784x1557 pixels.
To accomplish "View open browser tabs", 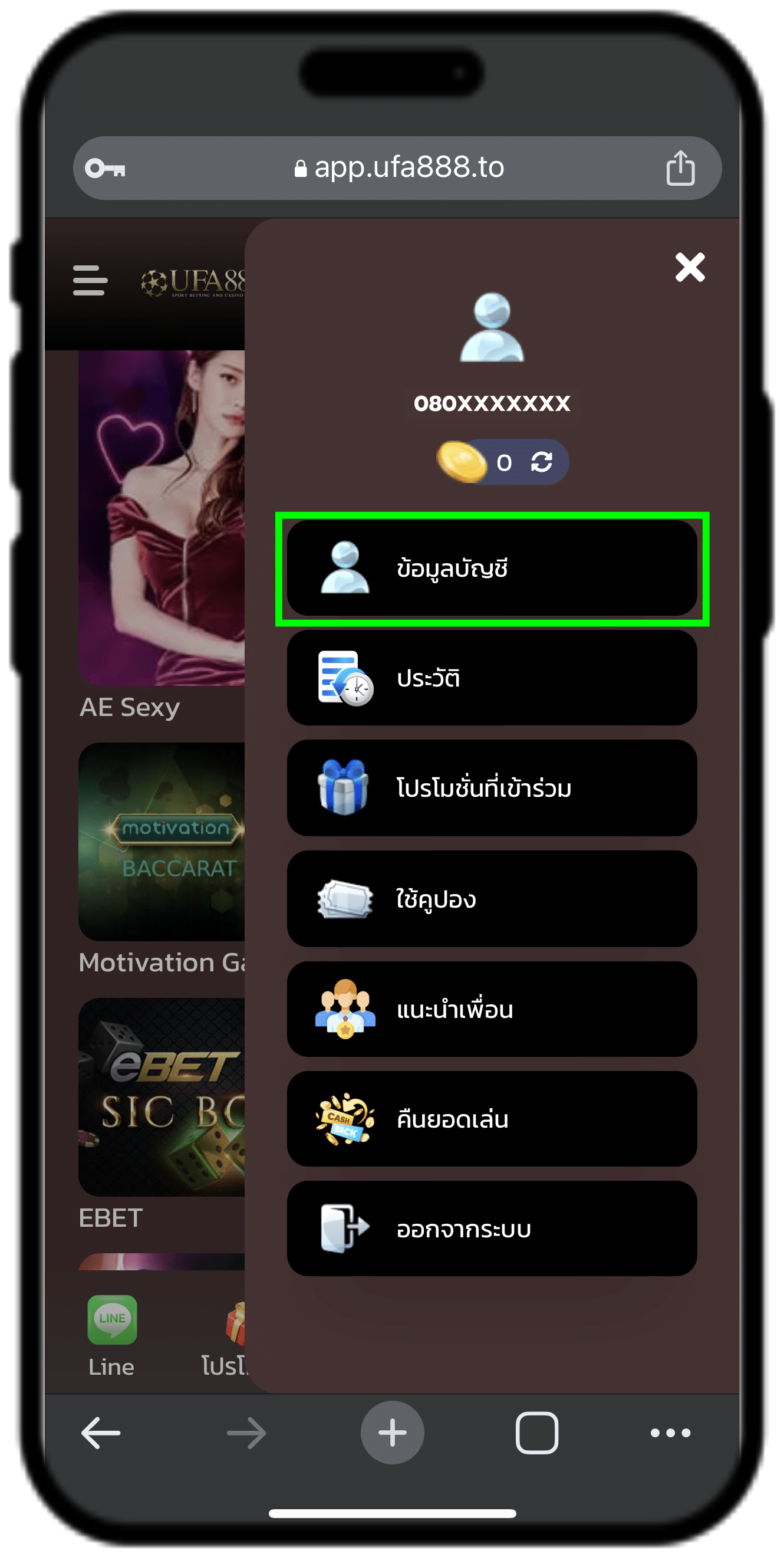I will click(536, 1433).
